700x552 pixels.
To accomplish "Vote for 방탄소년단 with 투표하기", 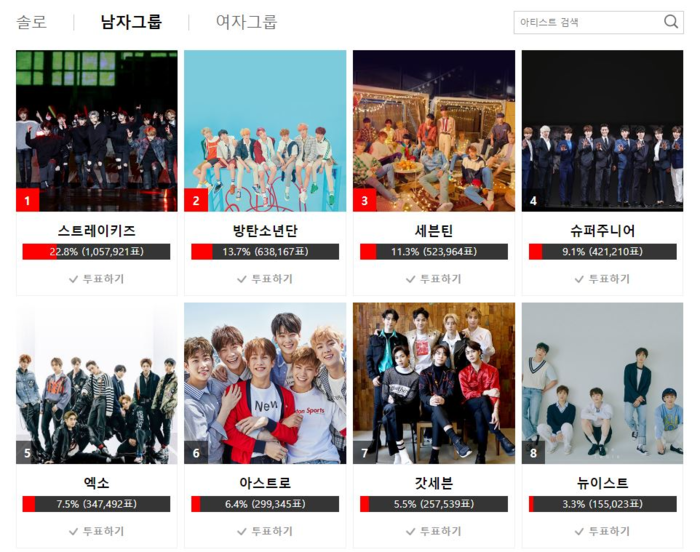I will click(265, 279).
